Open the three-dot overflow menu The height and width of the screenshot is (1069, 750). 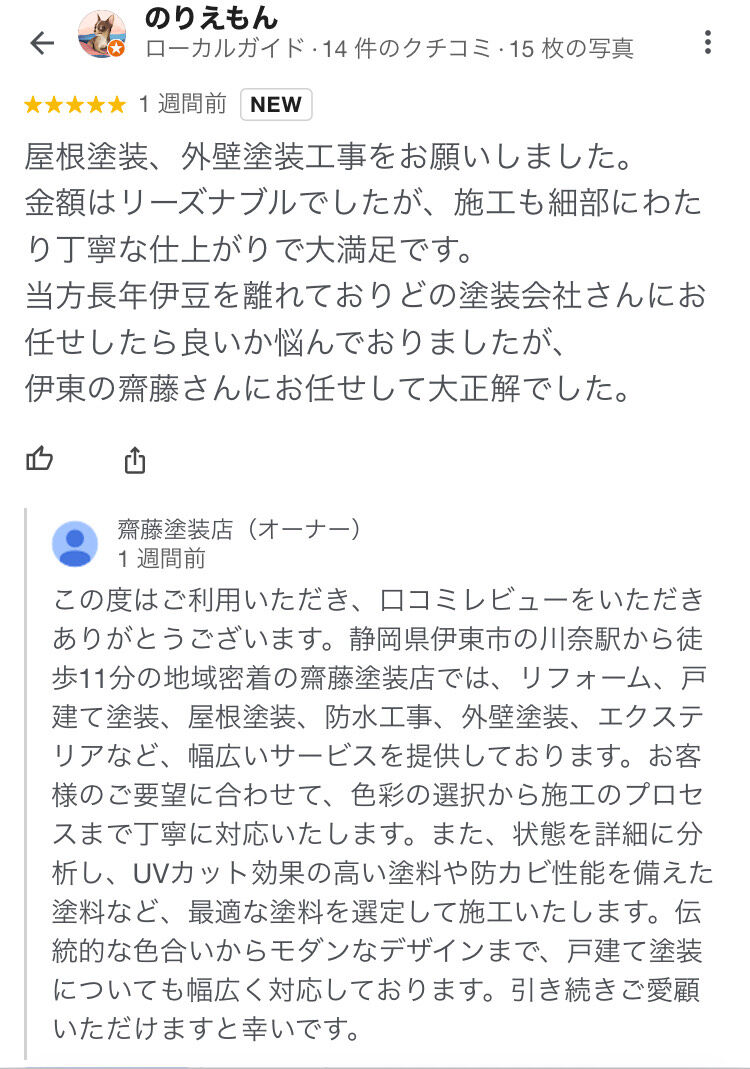(708, 42)
